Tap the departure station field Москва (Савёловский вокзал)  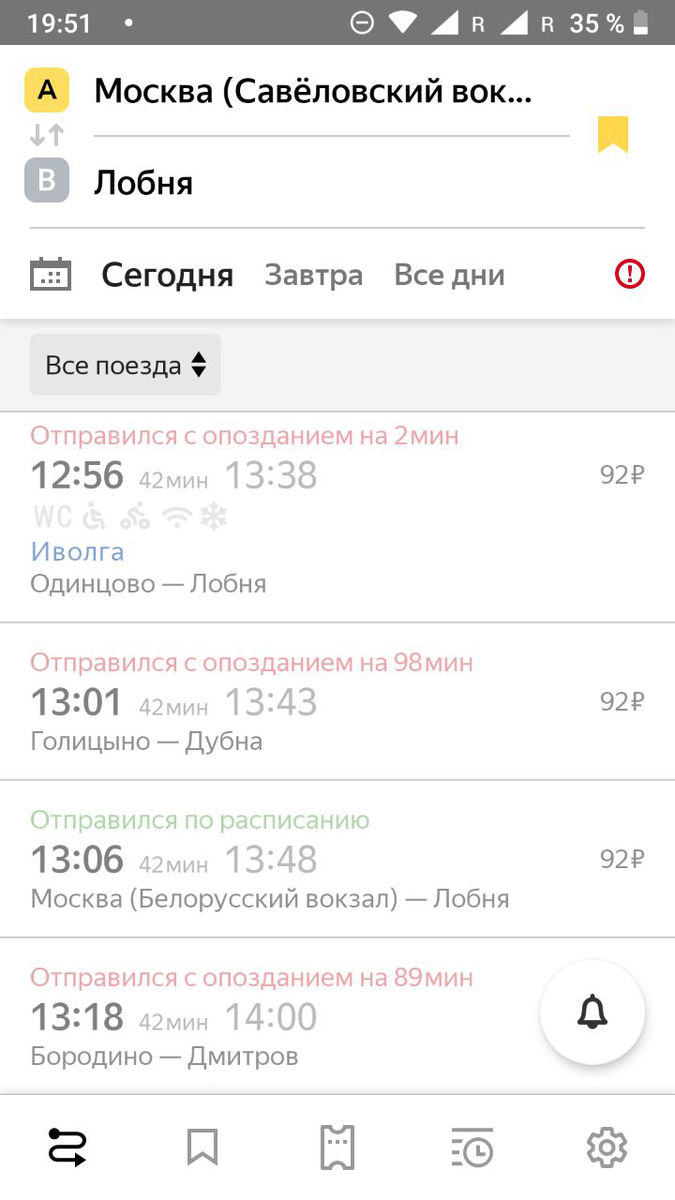click(330, 91)
